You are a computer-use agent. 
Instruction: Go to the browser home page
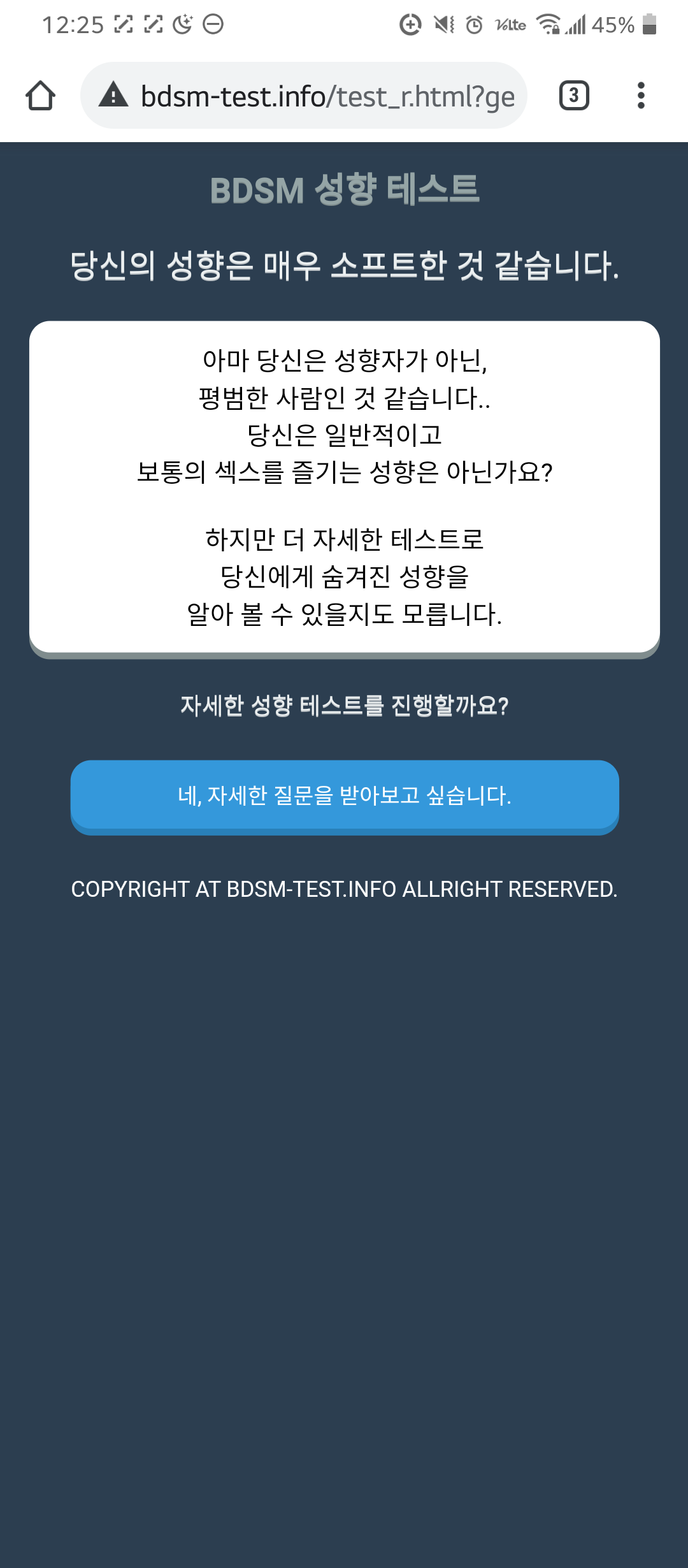point(40,96)
